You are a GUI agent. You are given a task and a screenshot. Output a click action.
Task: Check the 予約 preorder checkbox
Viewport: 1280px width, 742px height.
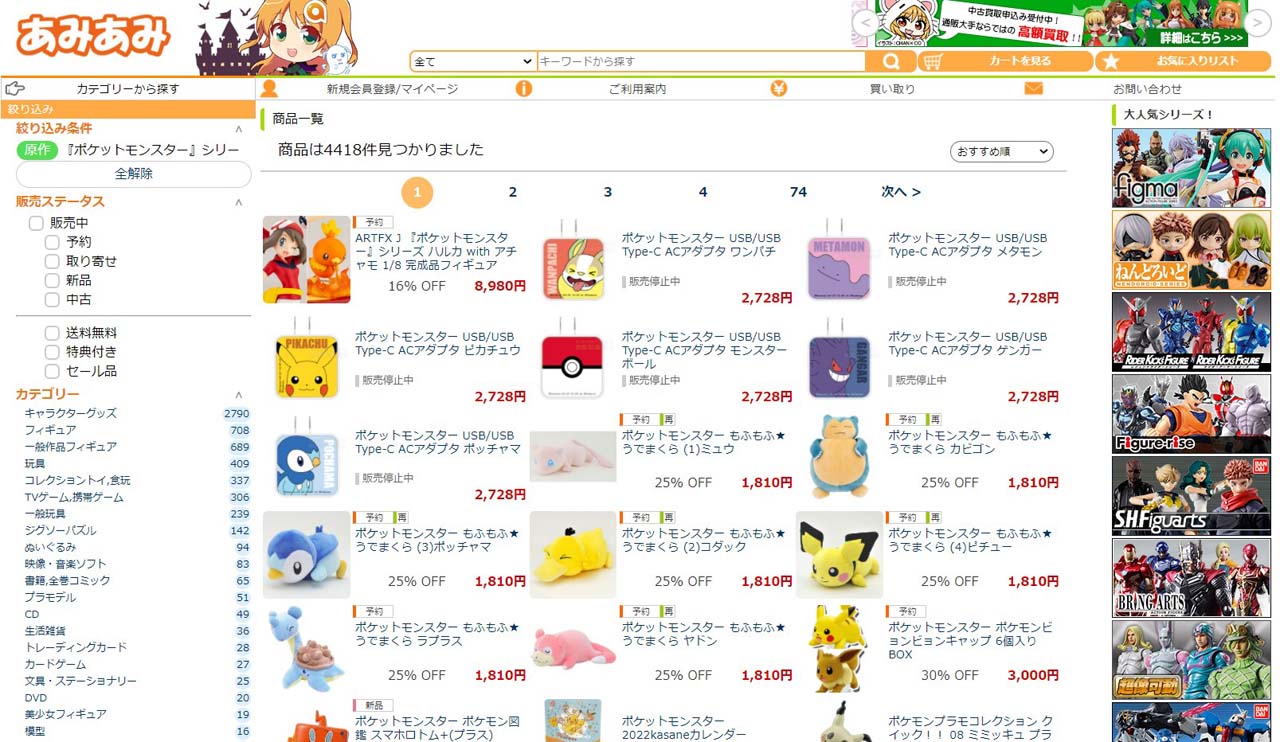[52, 242]
